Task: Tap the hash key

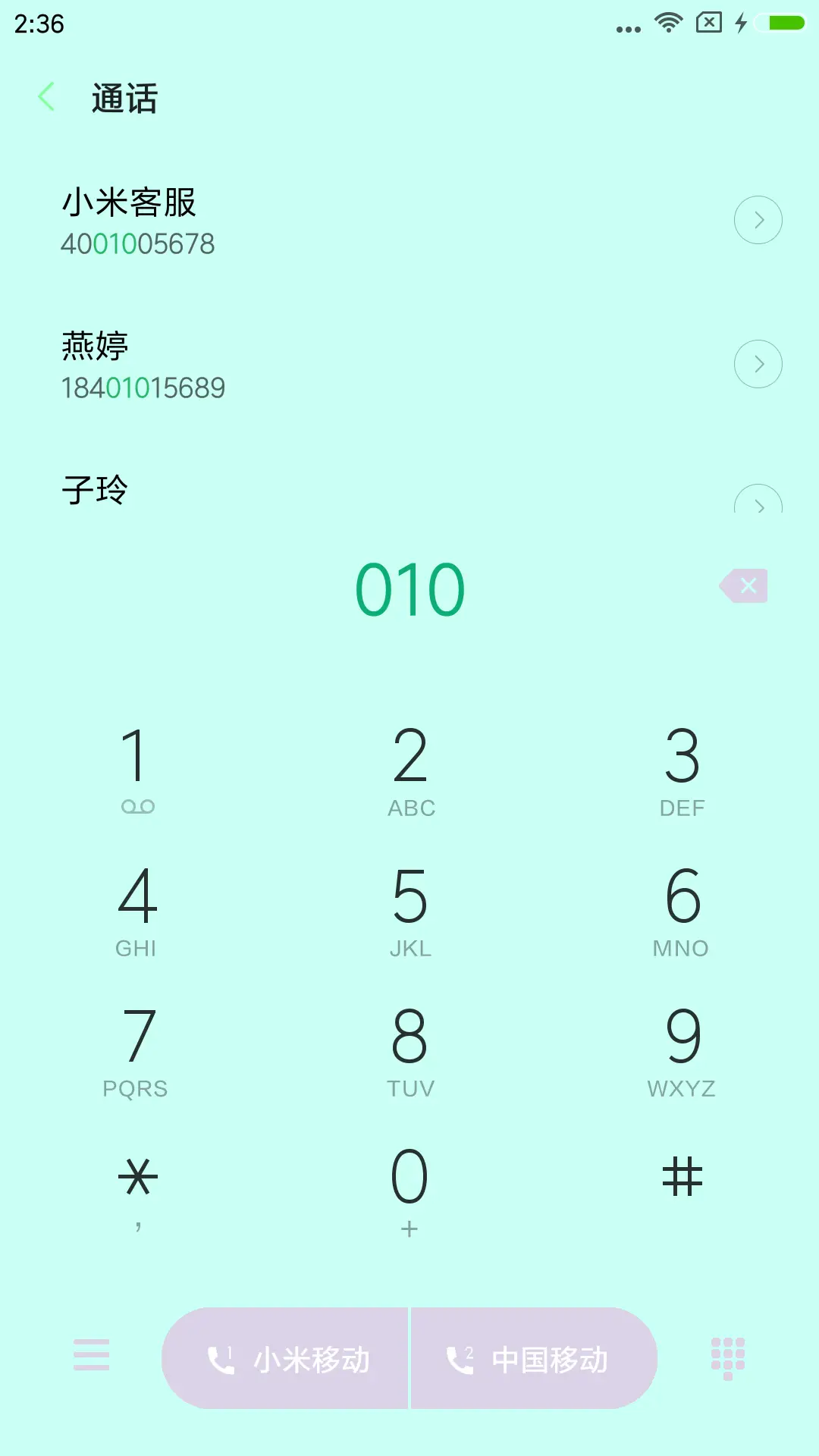Action: coord(682,1178)
